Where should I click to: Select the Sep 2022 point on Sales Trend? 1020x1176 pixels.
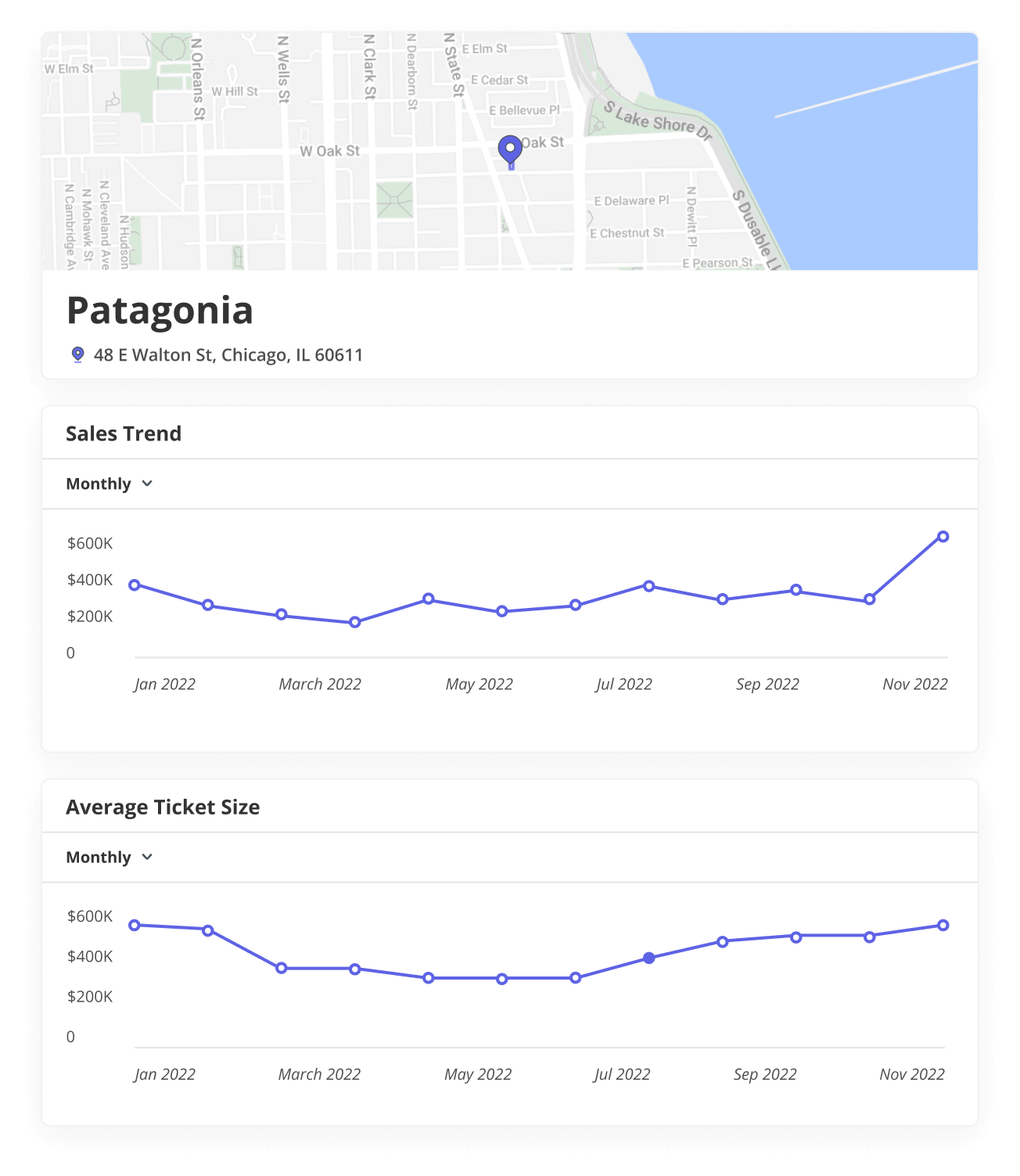coord(722,599)
